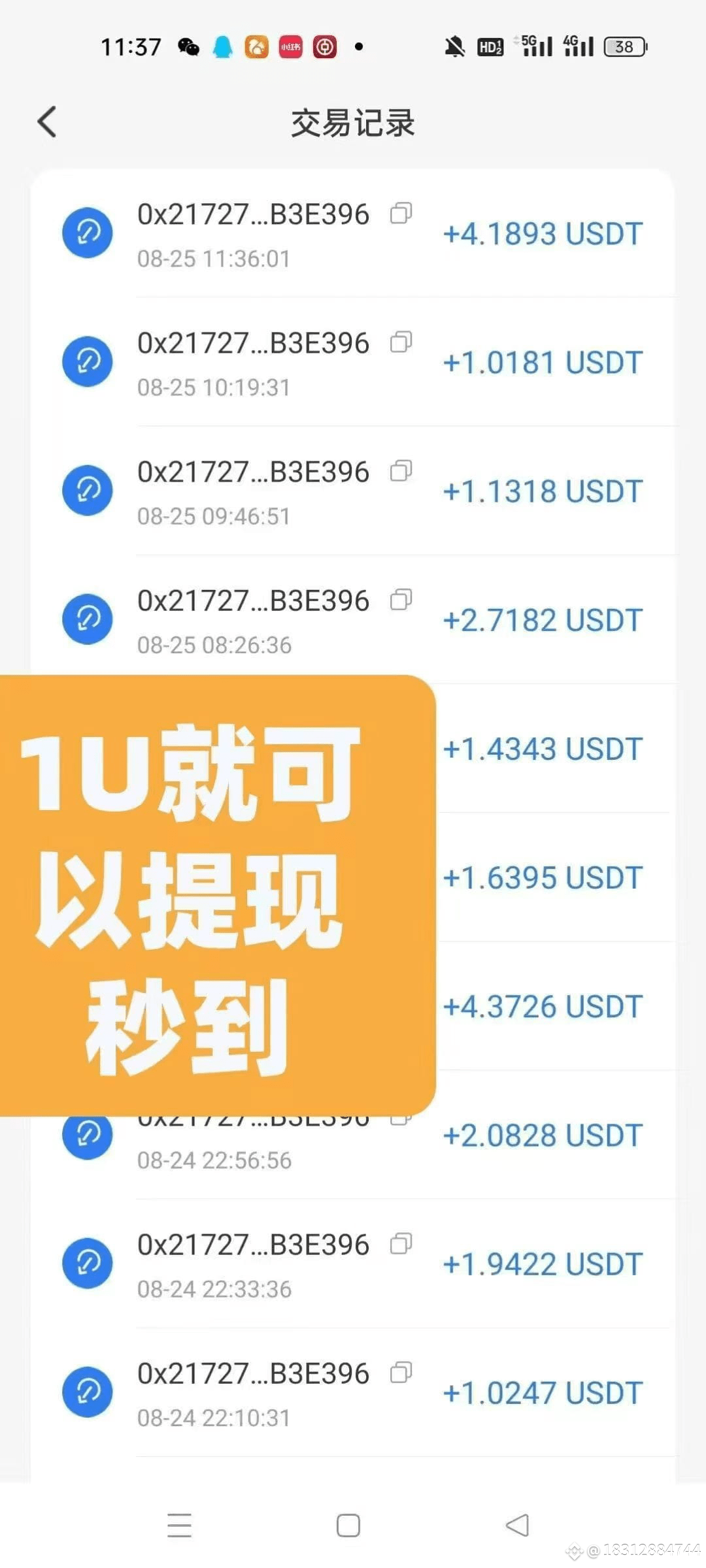Open the 0x21727...B3E396 hash of the top transaction
706x1568 pixels.
[x=254, y=214]
